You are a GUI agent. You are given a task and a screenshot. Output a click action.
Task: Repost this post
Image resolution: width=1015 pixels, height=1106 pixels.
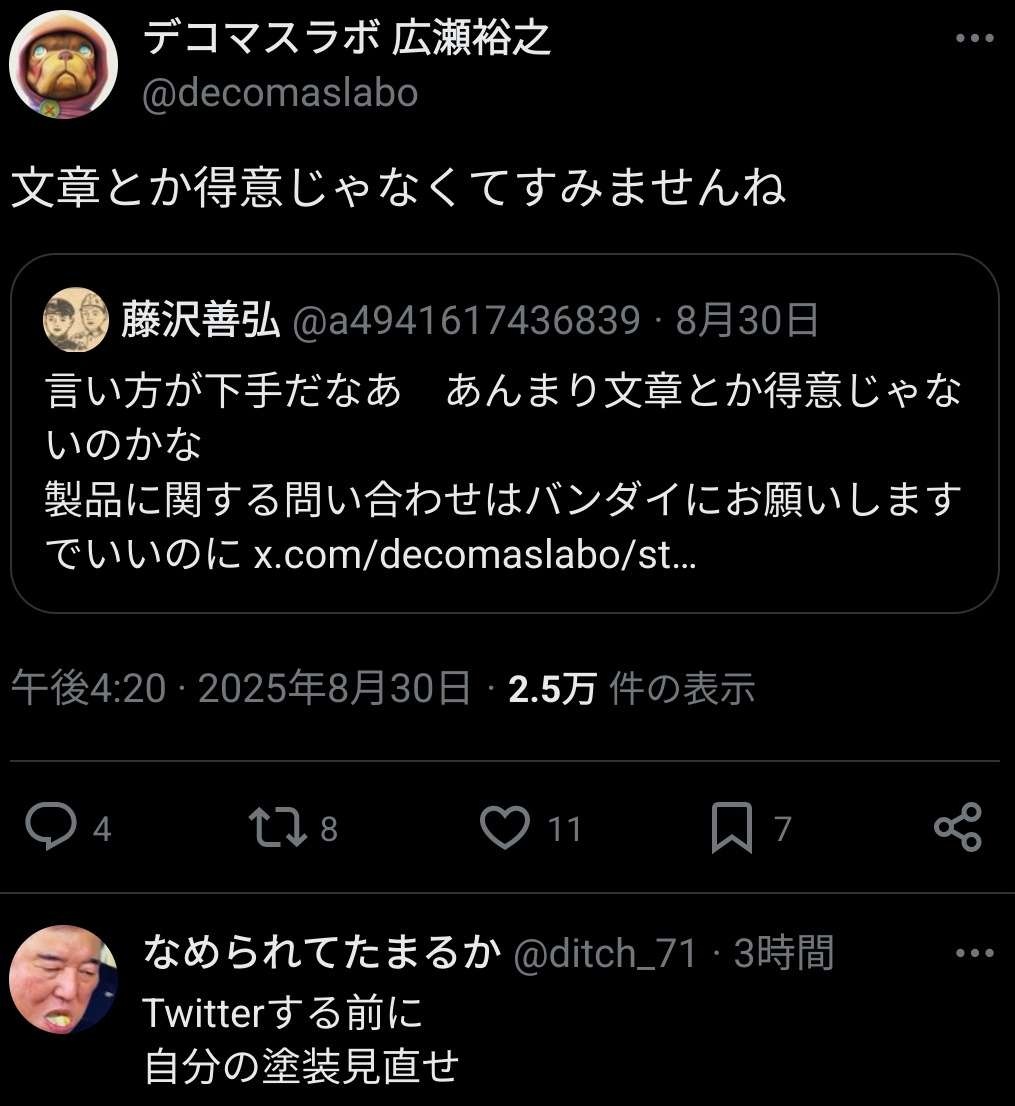click(279, 828)
